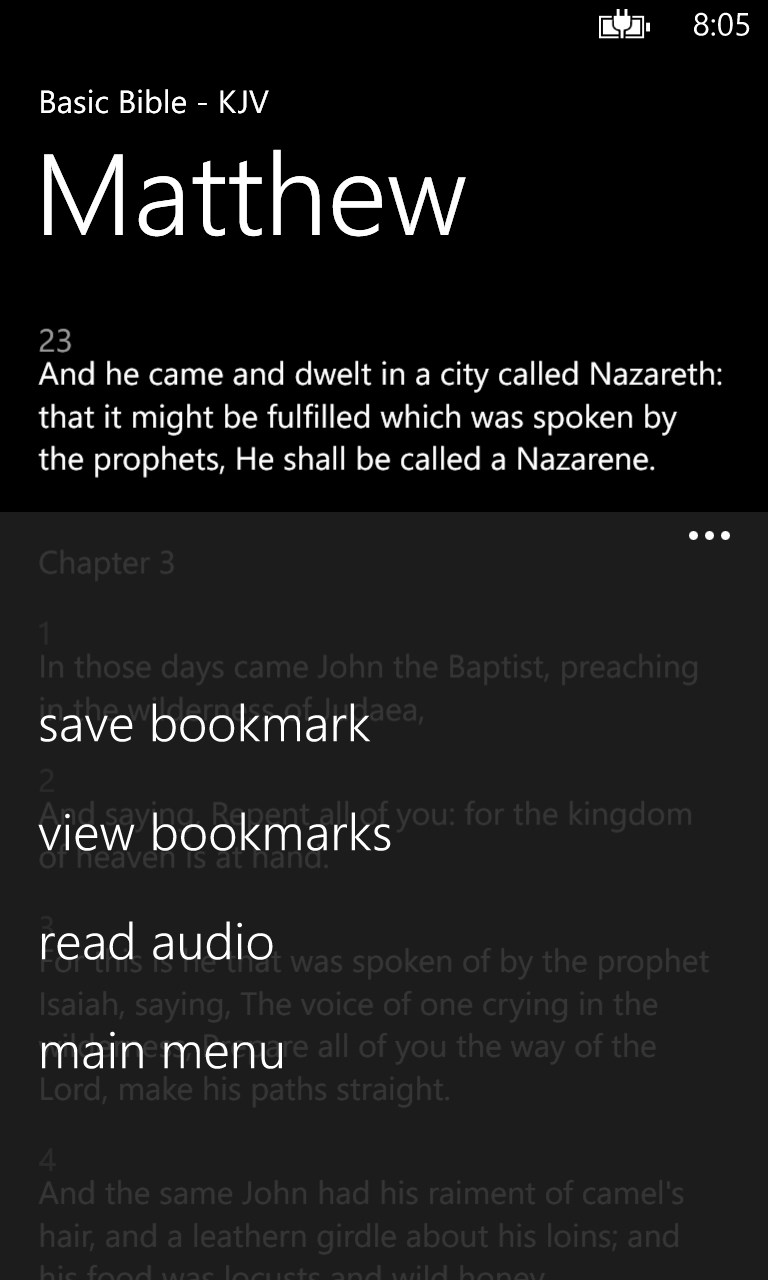Open view bookmarks
This screenshot has width=768, height=1280.
[215, 833]
